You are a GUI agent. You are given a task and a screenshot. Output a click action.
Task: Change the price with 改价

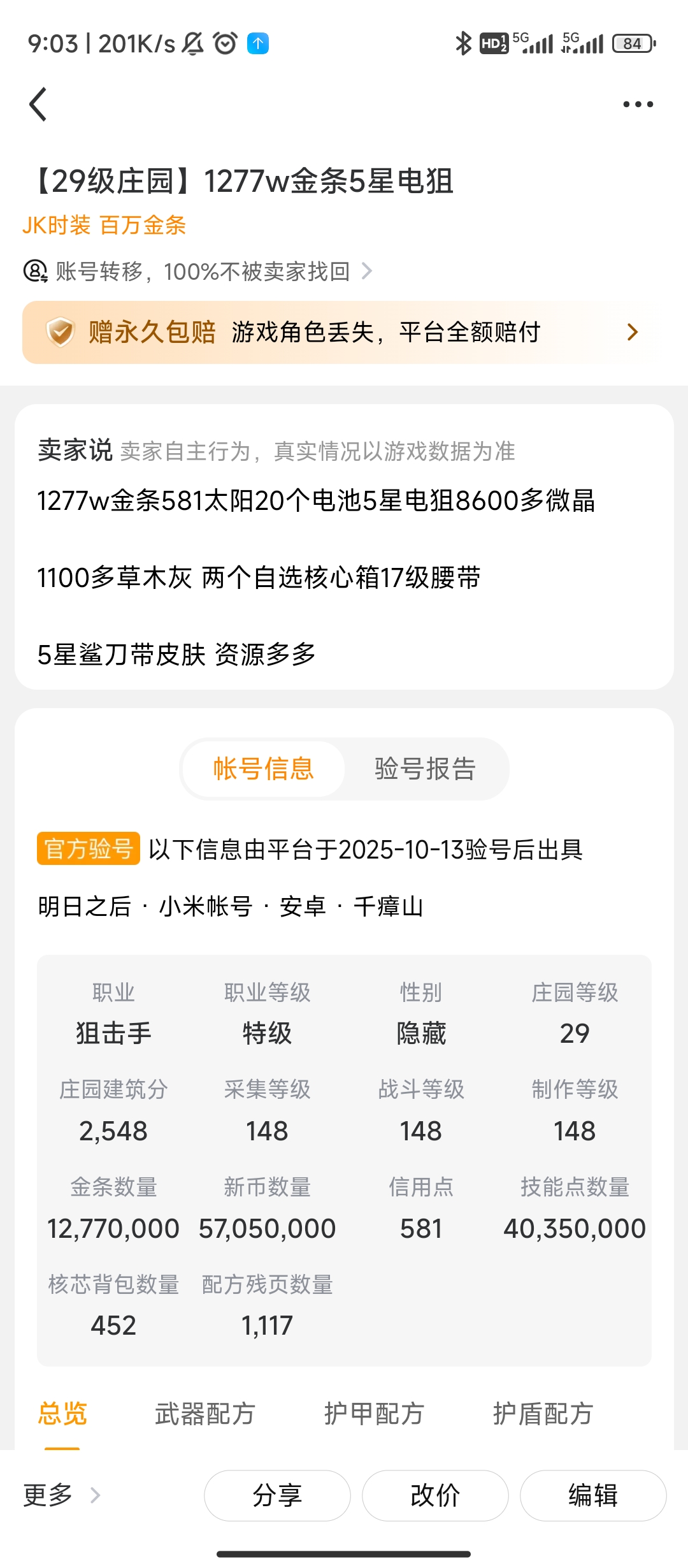435,1495
